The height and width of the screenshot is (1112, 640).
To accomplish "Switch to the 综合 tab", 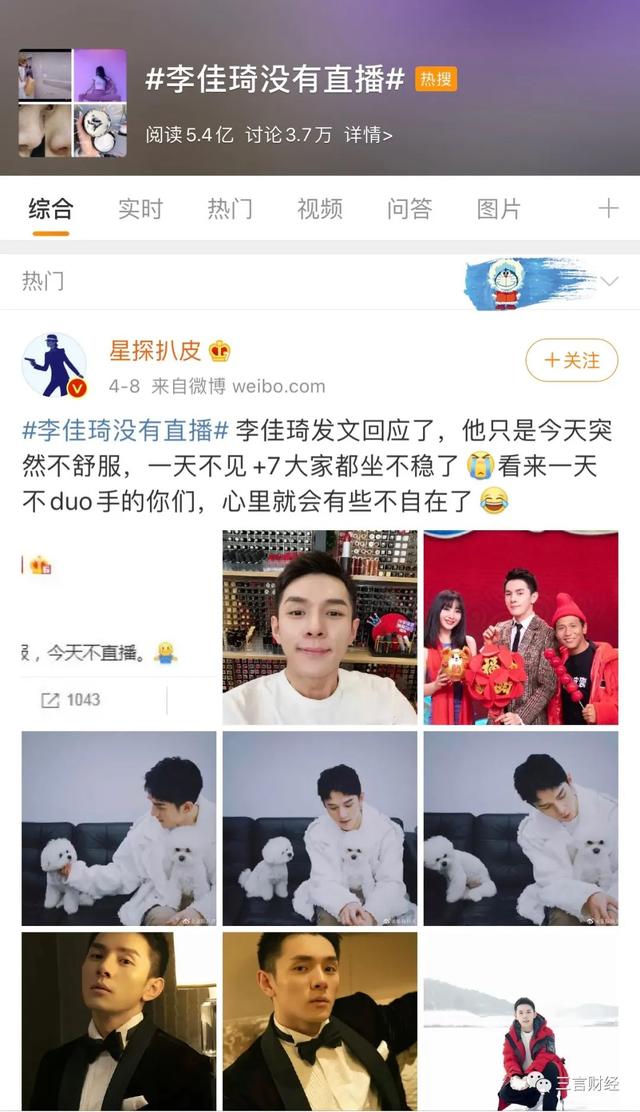I will (50, 209).
